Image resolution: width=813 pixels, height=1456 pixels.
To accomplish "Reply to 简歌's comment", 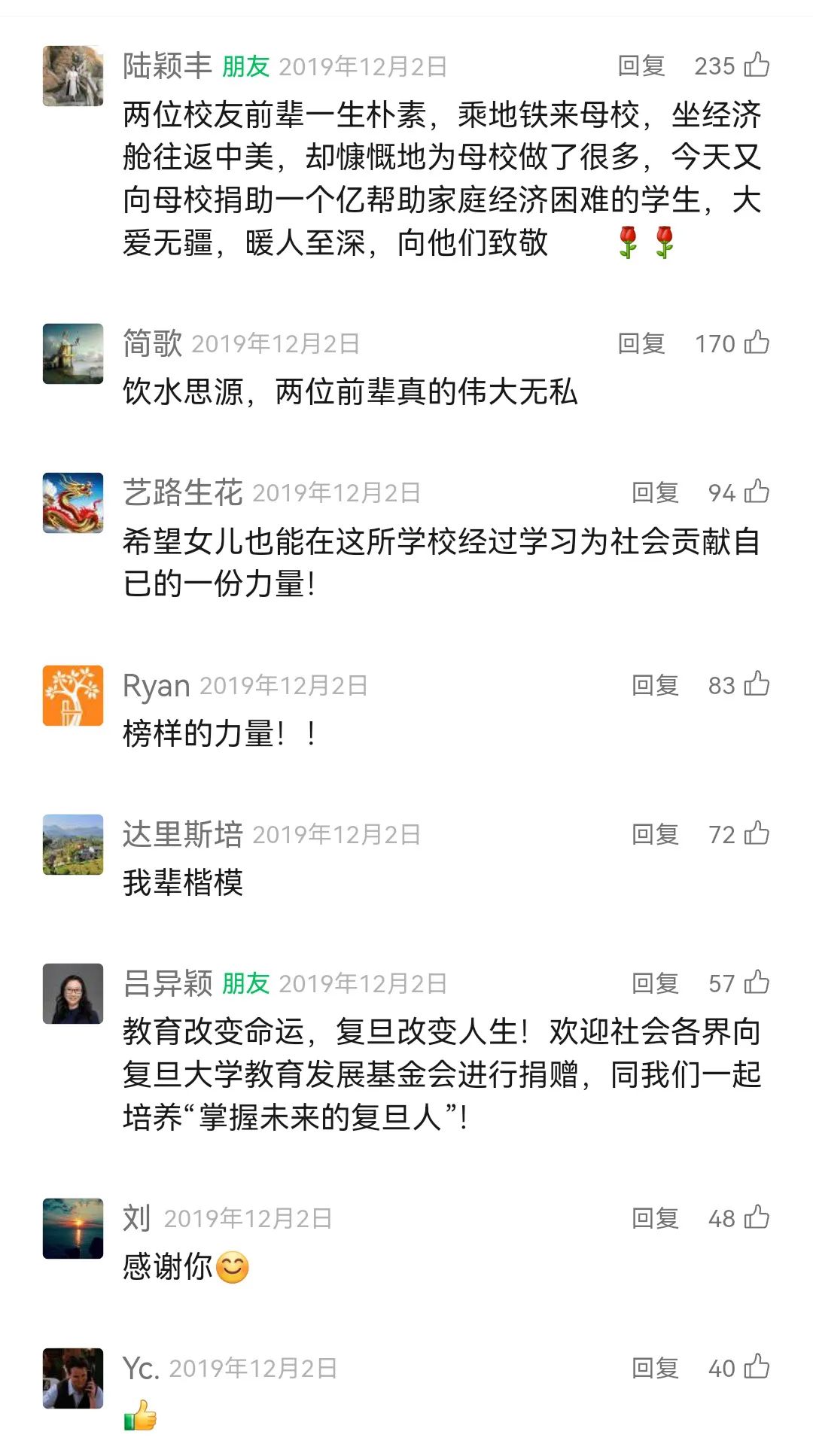I will click(x=641, y=344).
